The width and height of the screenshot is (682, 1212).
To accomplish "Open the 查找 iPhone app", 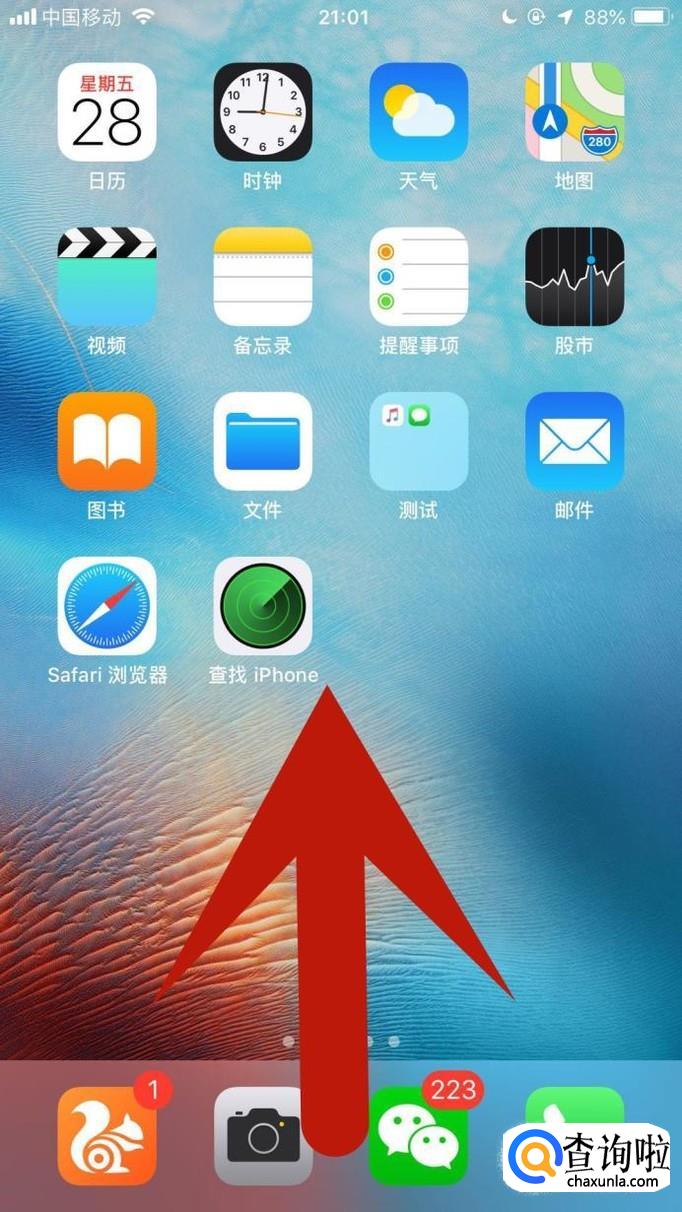I will [x=263, y=606].
